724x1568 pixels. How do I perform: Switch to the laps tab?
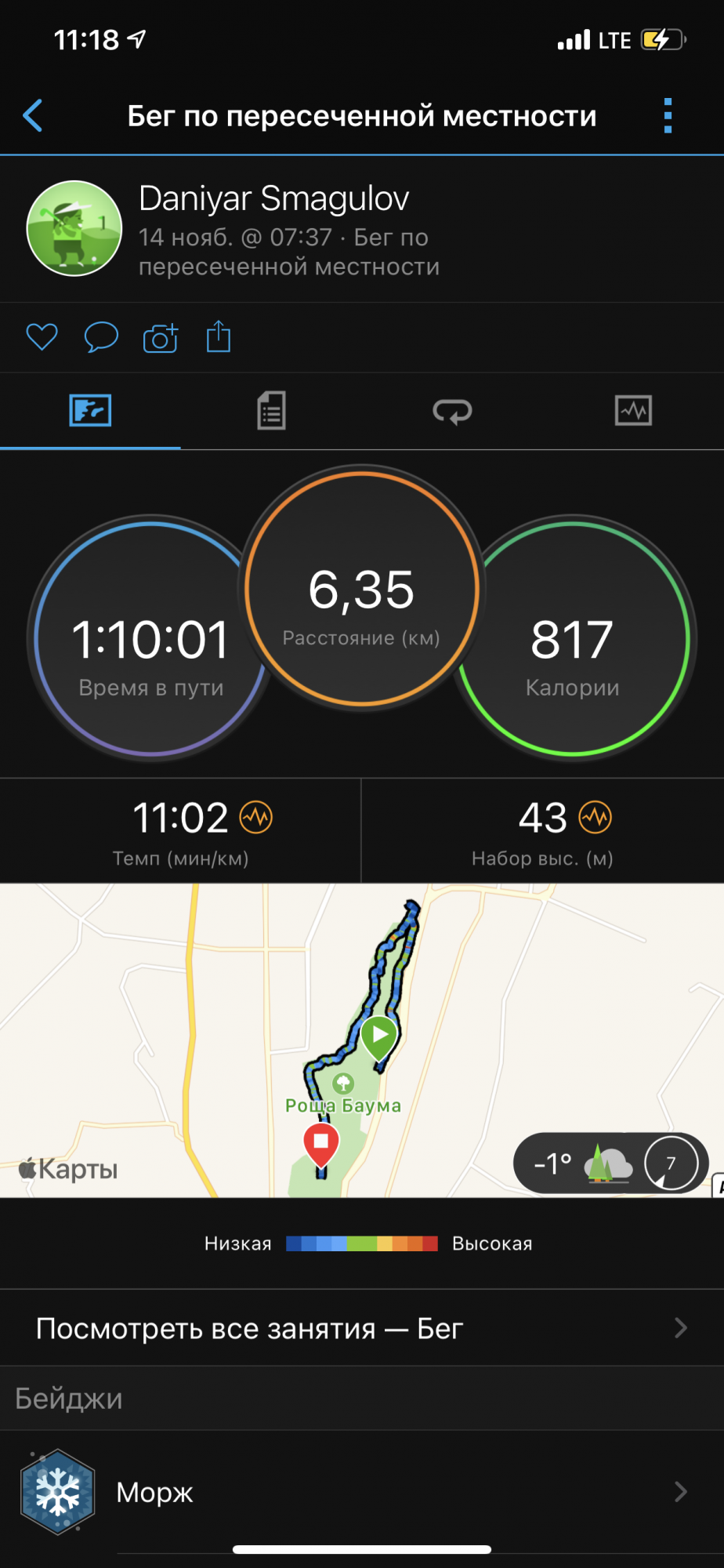[x=452, y=411]
